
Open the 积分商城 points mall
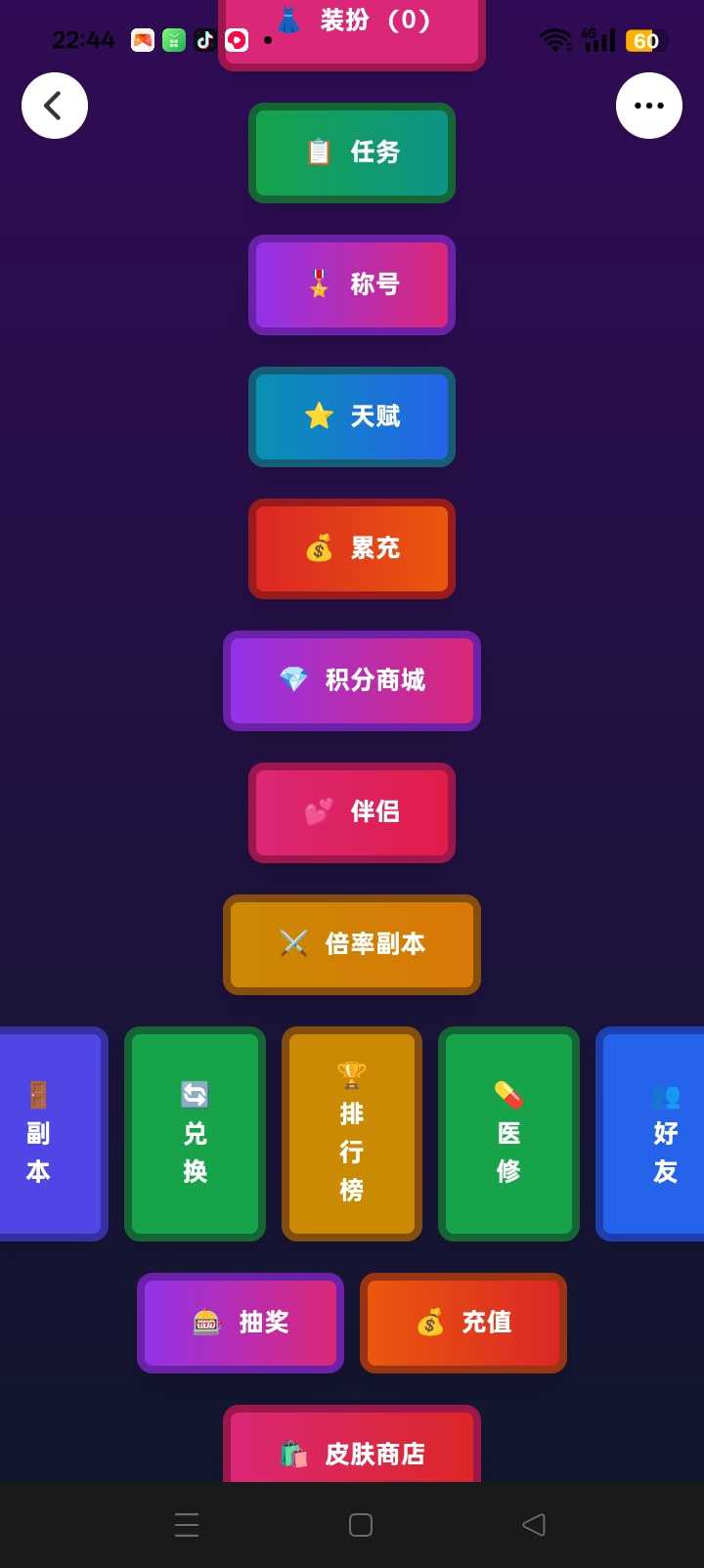point(352,680)
